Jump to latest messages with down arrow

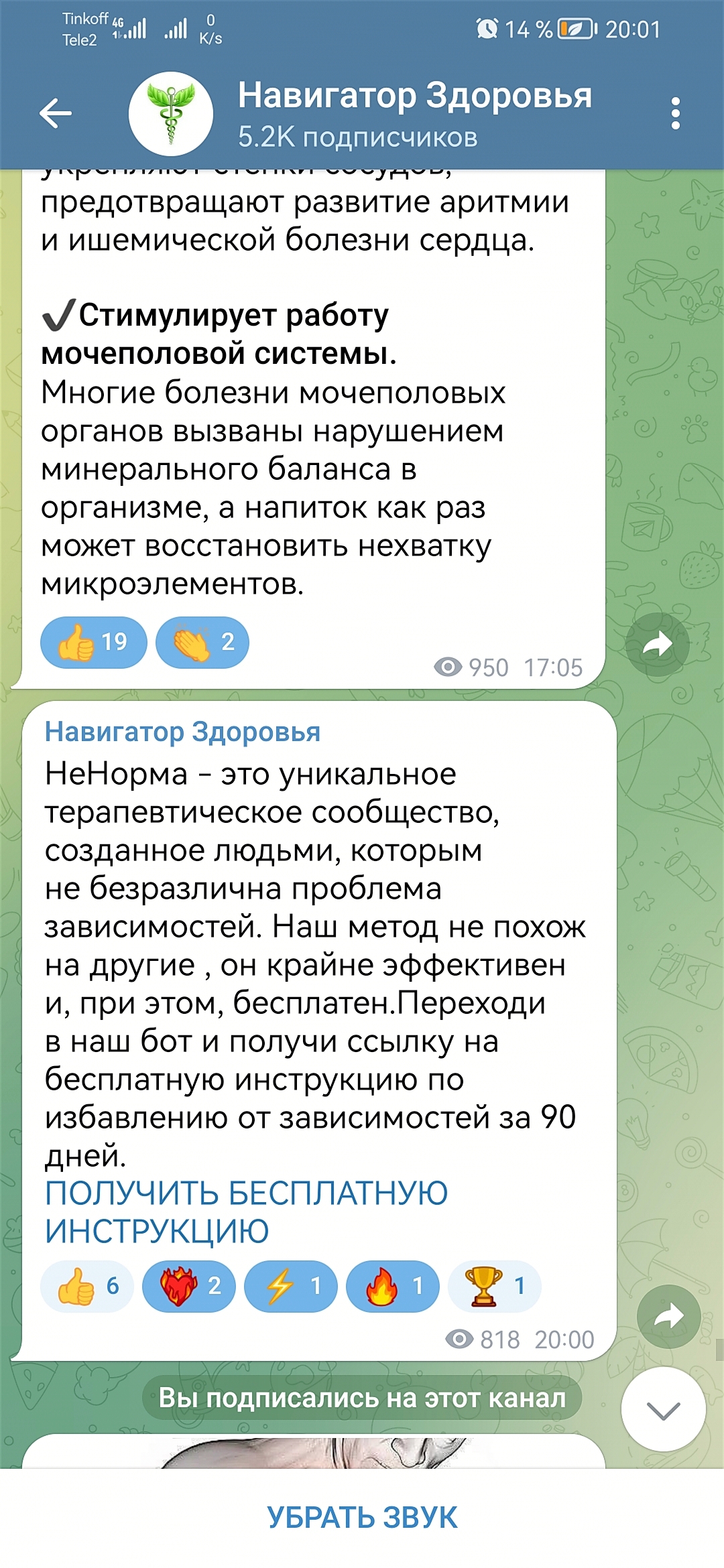click(x=663, y=1409)
